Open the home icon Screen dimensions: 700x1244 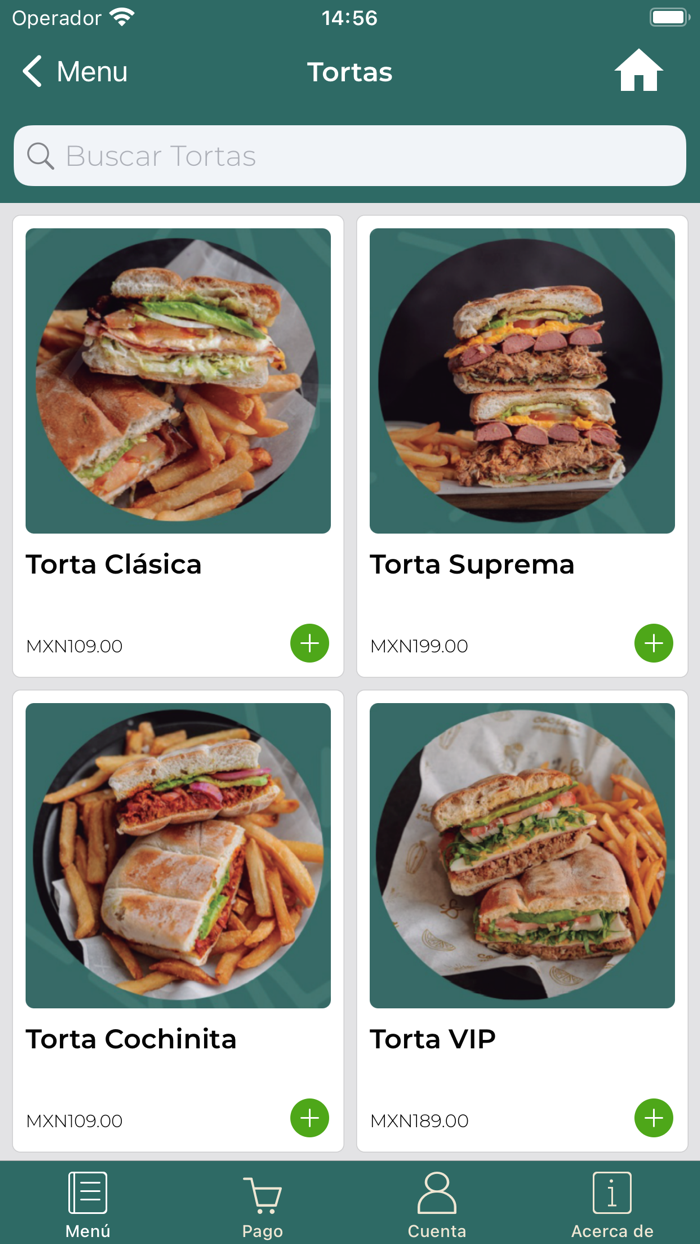pos(638,72)
